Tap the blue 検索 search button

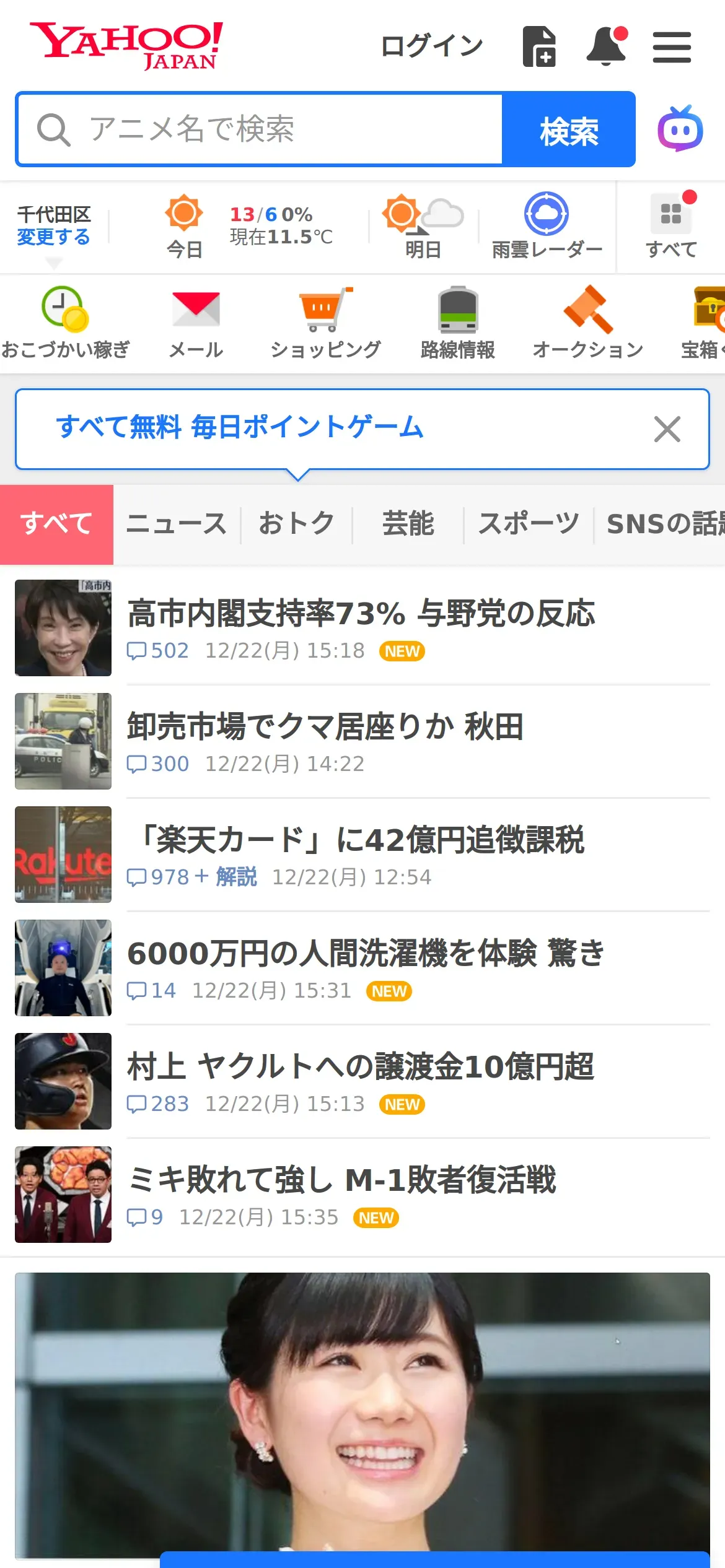(569, 129)
